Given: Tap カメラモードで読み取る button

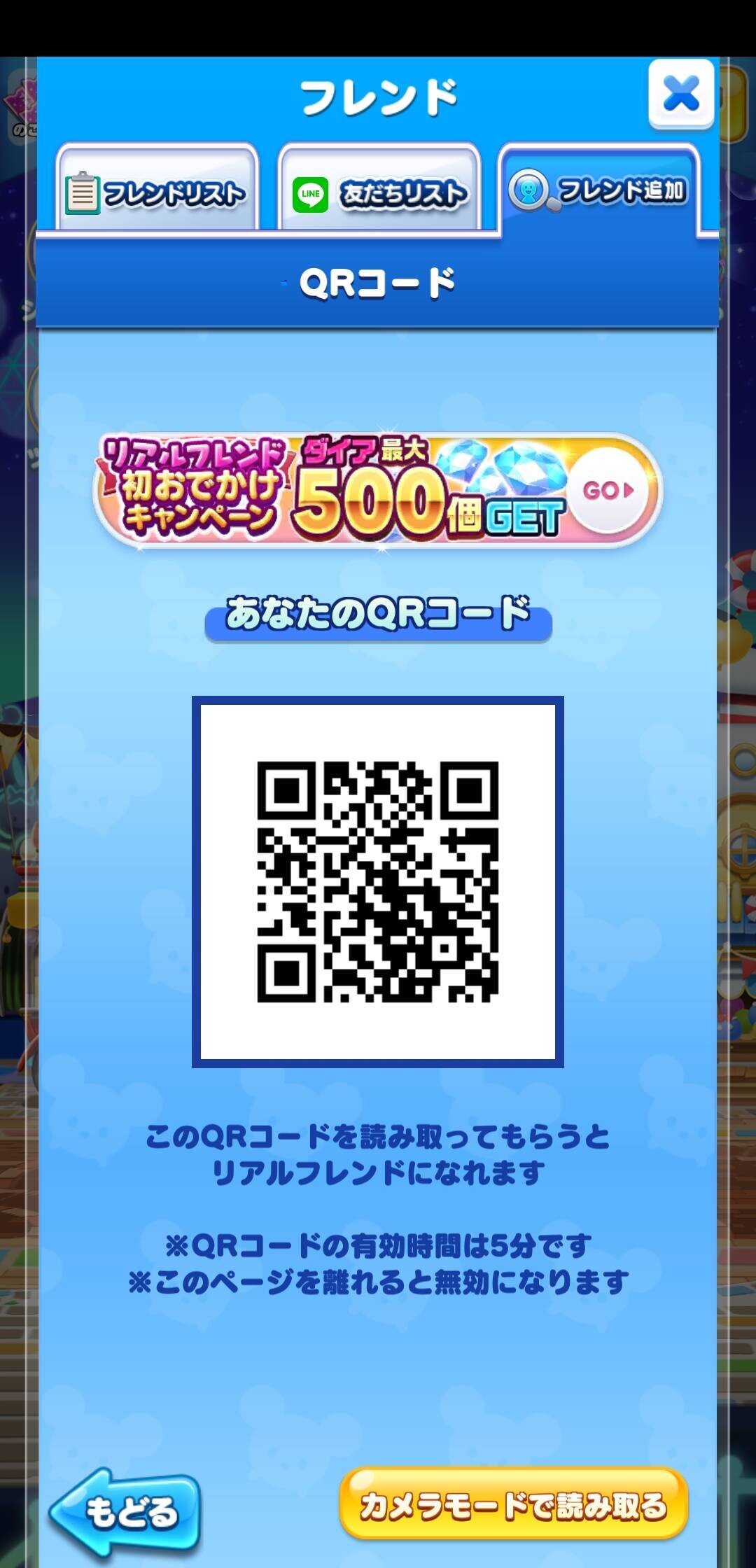Looking at the screenshot, I should tap(514, 1504).
